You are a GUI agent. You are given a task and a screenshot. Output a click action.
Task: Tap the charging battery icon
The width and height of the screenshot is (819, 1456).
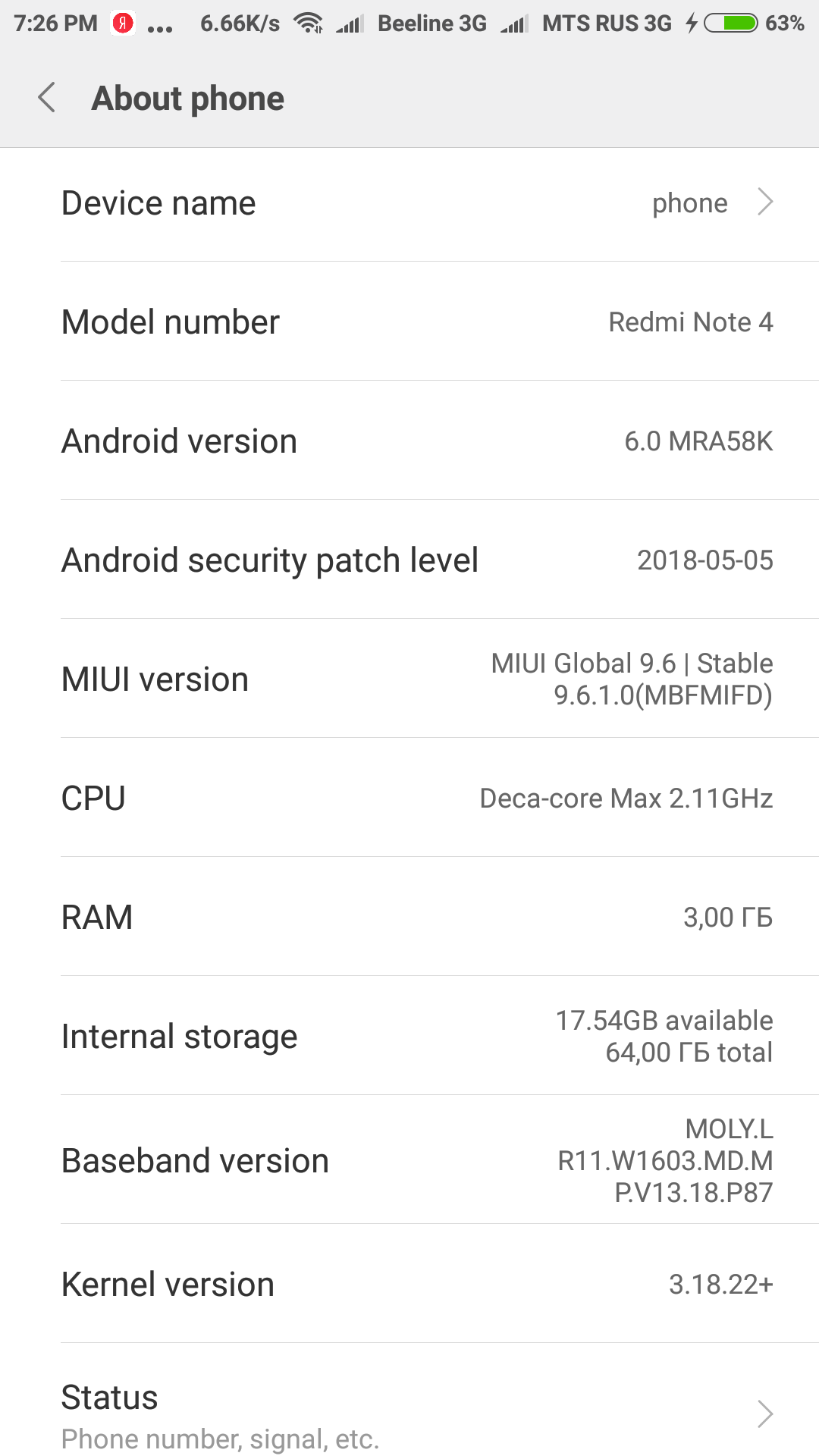[x=730, y=23]
